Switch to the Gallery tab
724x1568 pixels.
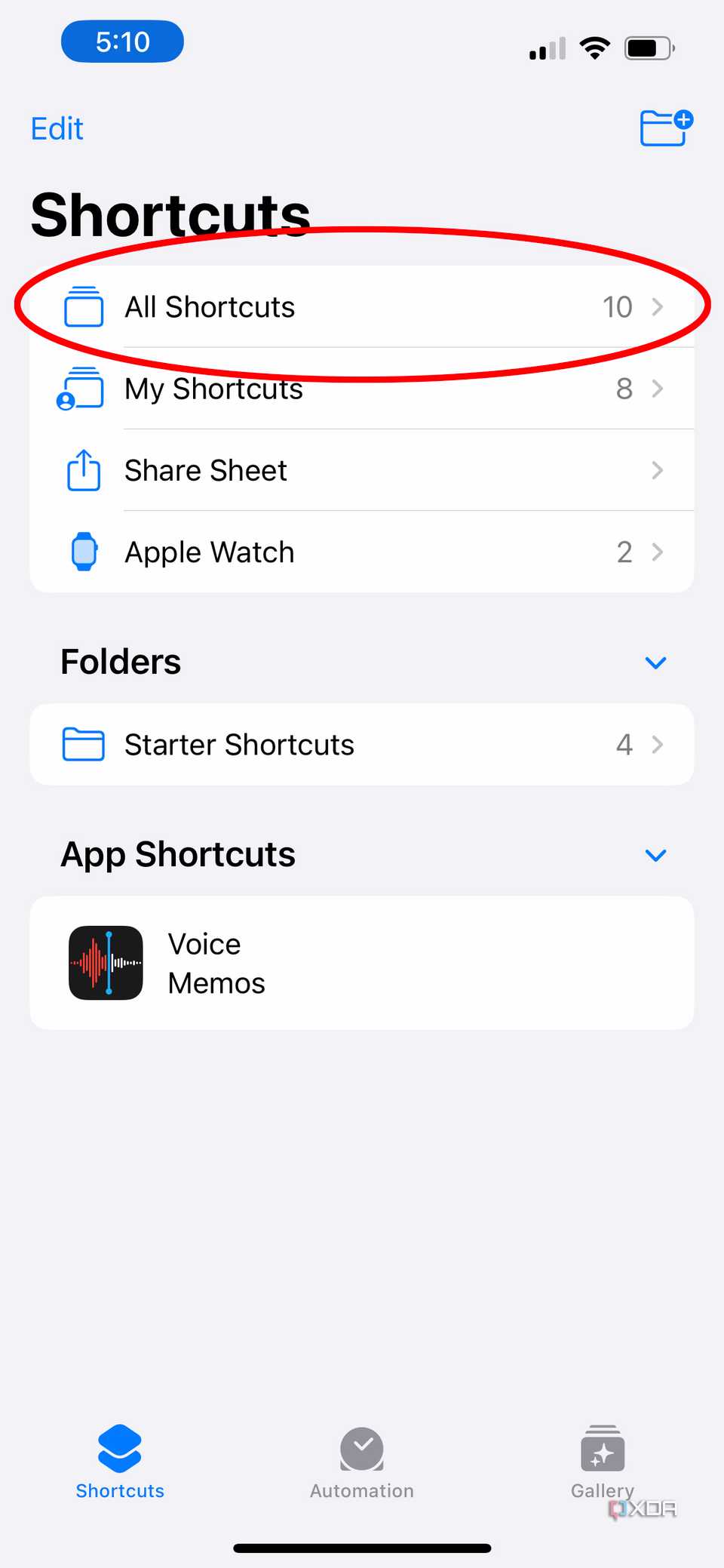[x=602, y=1464]
